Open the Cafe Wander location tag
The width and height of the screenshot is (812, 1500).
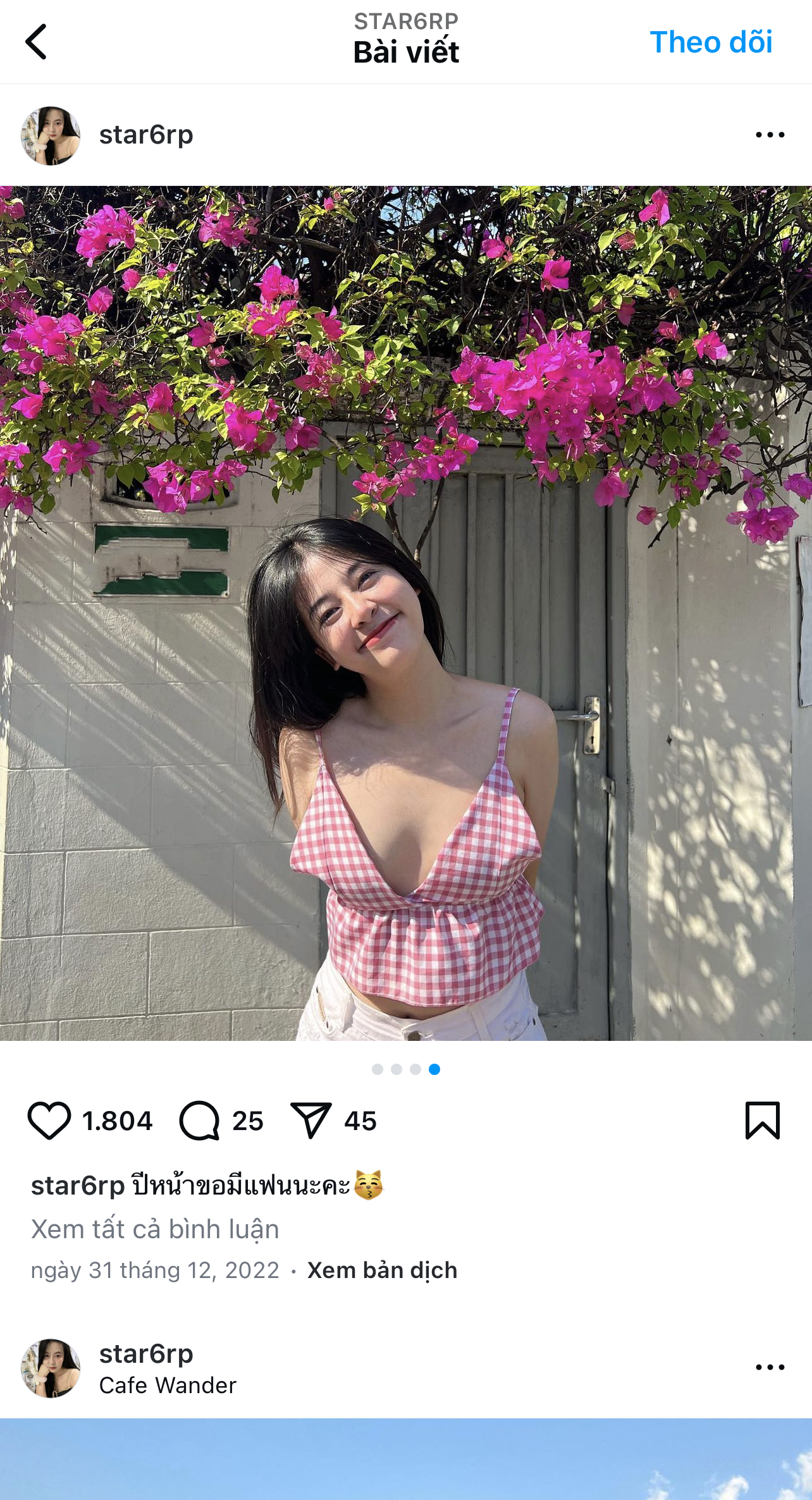(168, 1385)
